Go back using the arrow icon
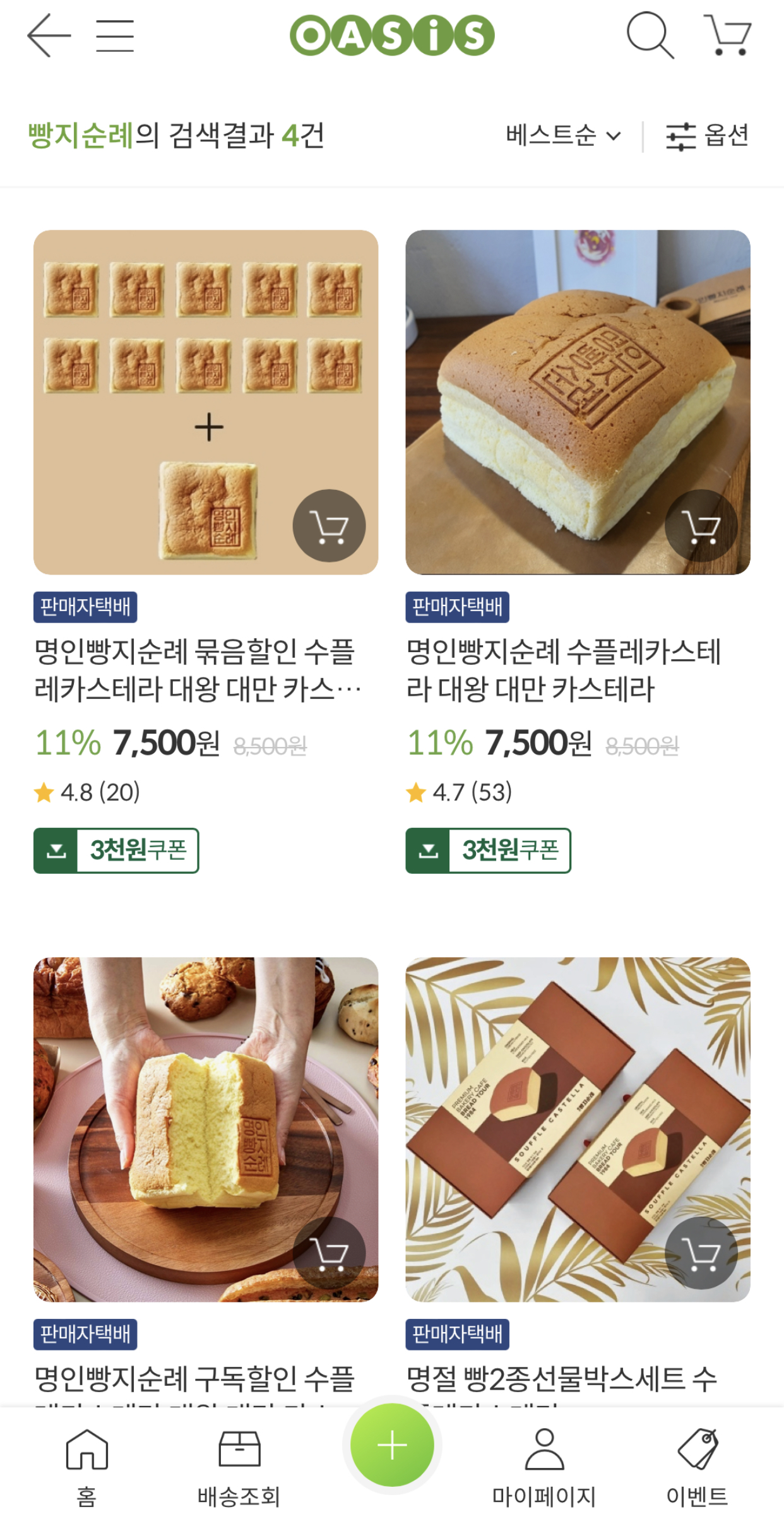 click(49, 36)
